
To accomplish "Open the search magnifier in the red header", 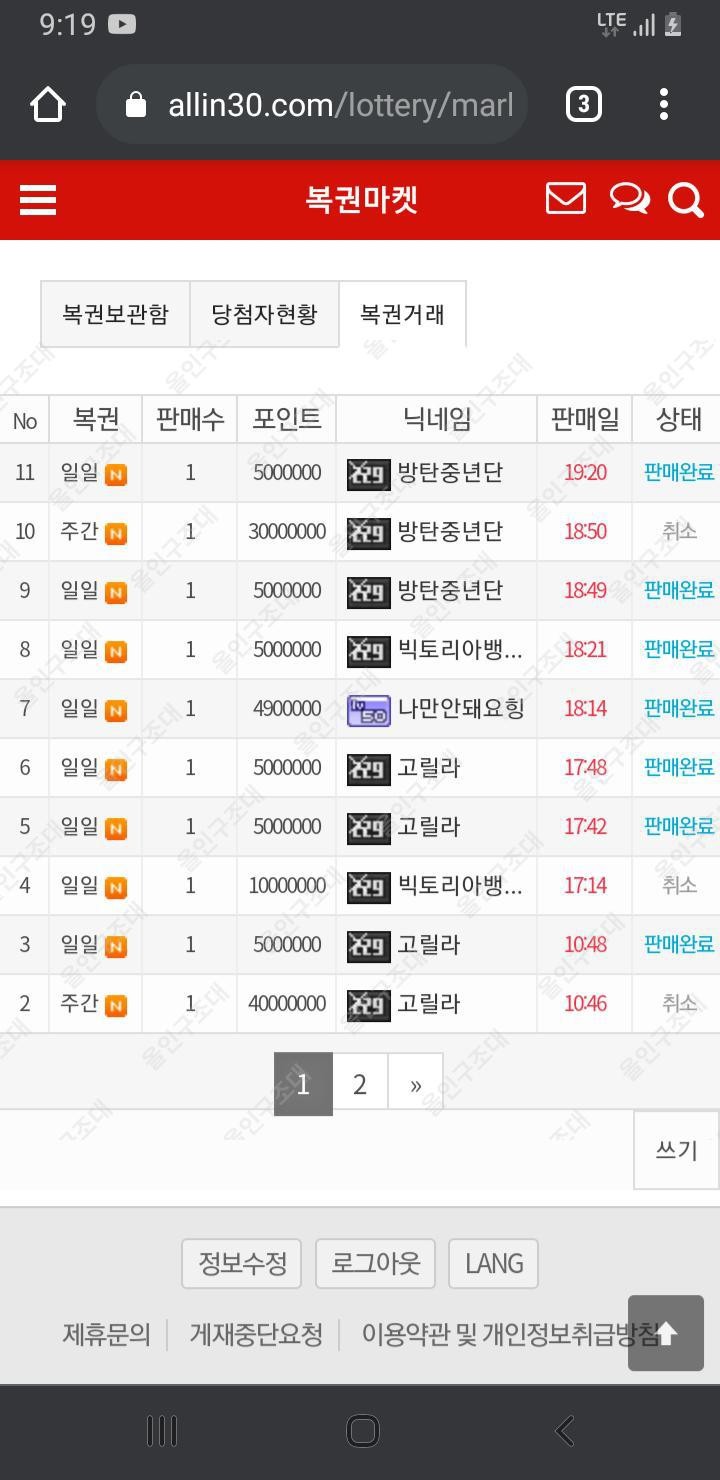I will pyautogui.click(x=687, y=200).
